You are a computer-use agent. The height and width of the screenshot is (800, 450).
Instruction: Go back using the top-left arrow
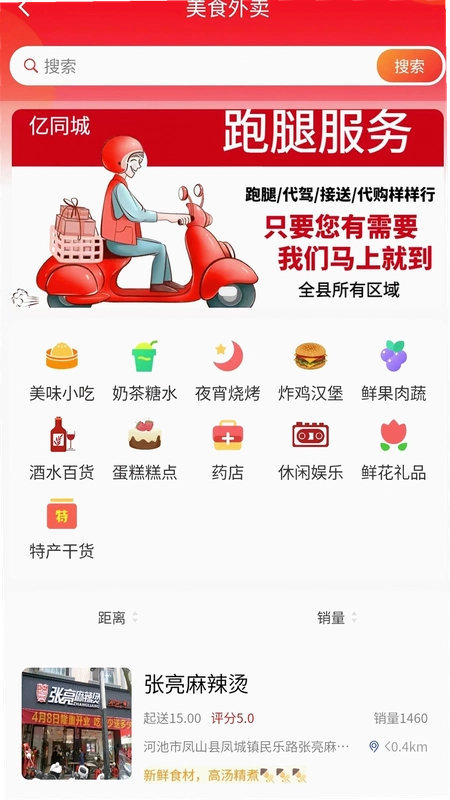(x=23, y=7)
